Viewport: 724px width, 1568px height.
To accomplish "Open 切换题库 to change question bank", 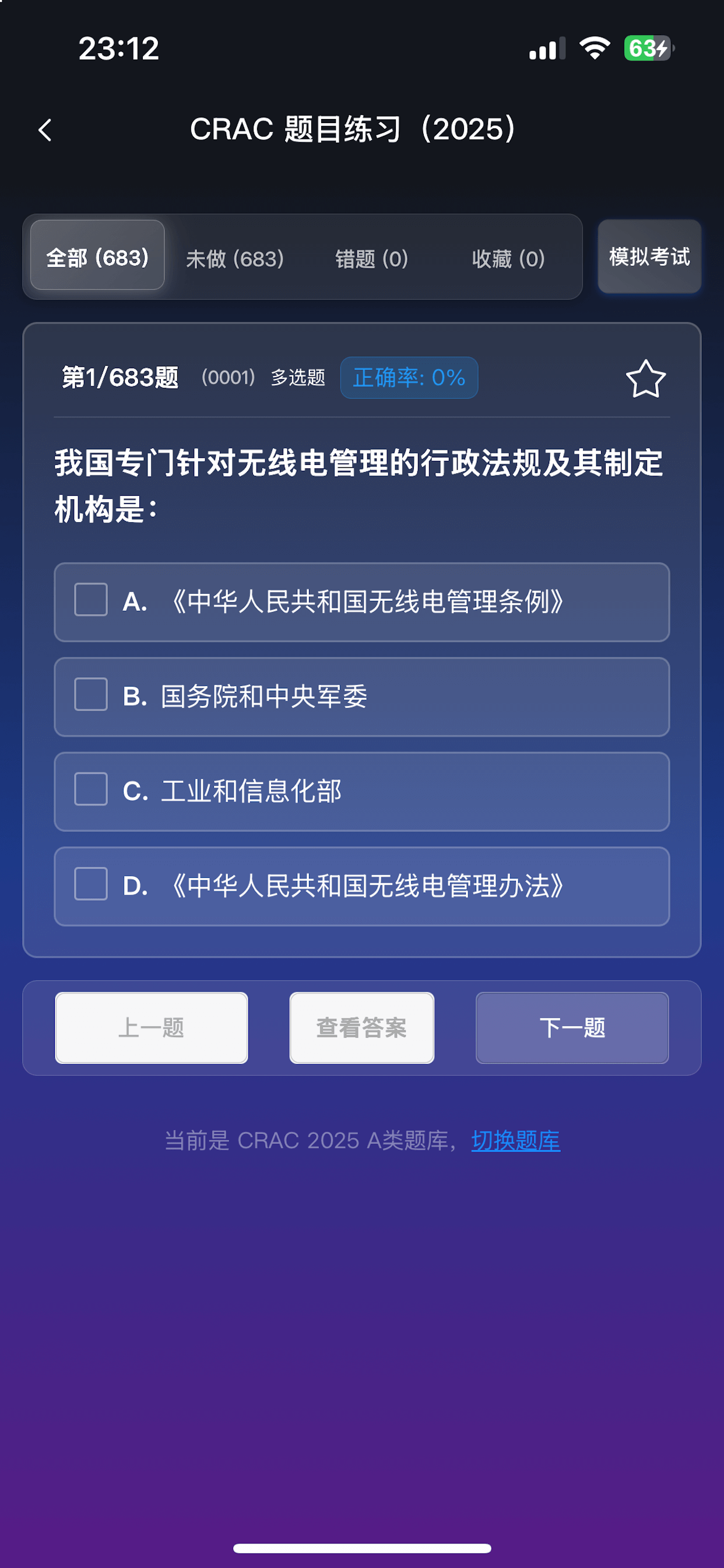I will (x=515, y=1140).
